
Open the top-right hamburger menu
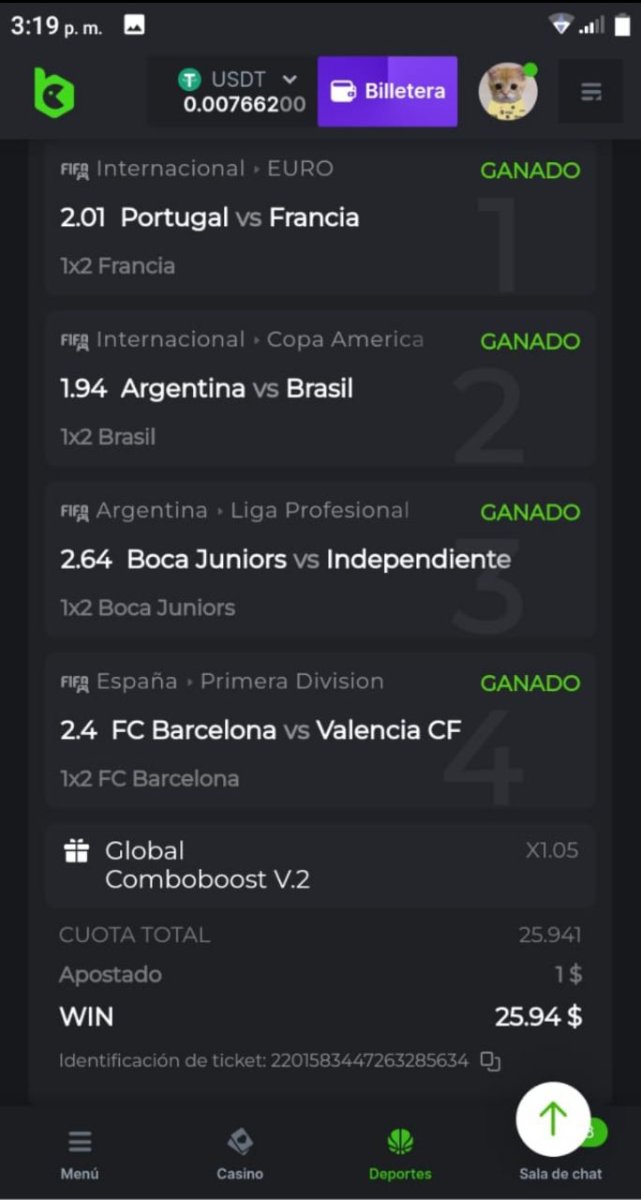pyautogui.click(x=590, y=92)
